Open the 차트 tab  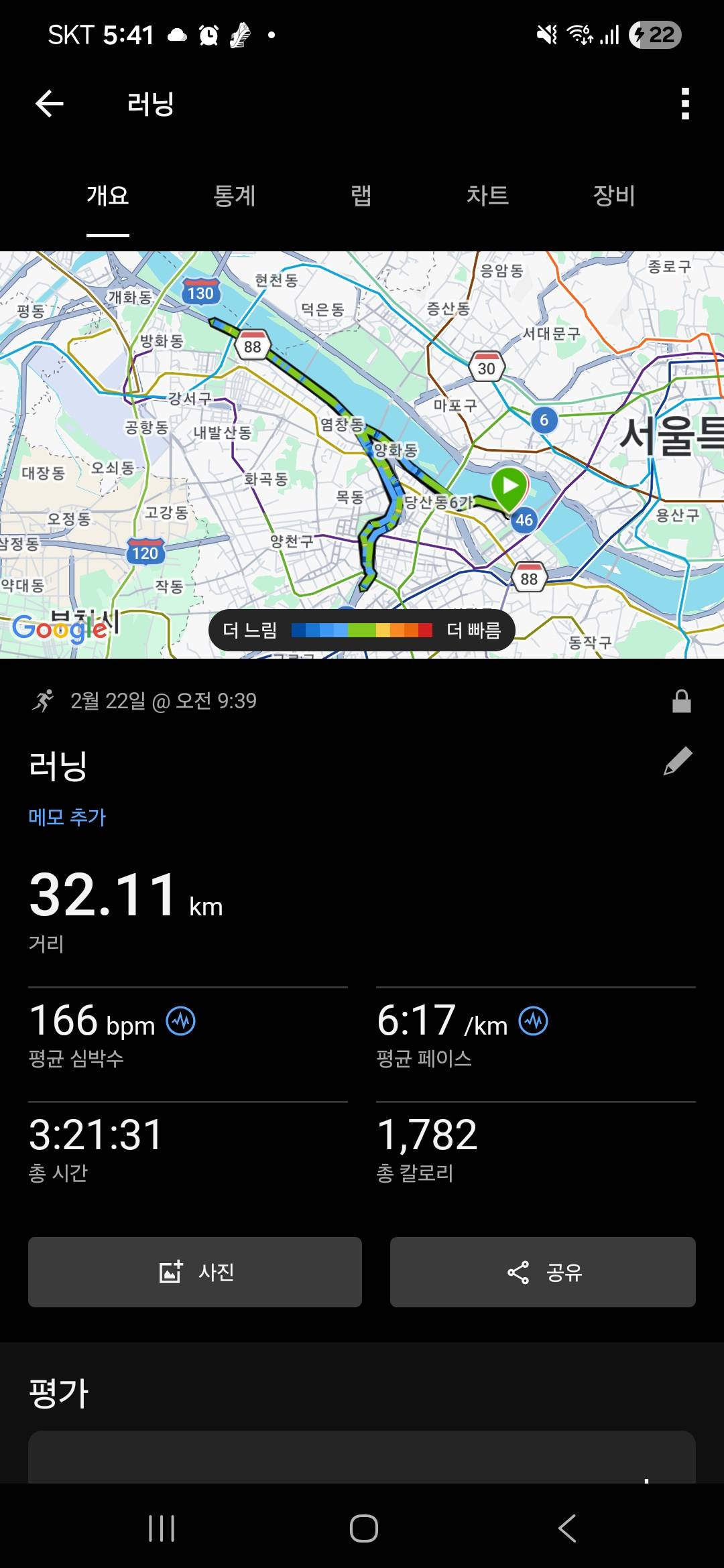[x=488, y=196]
